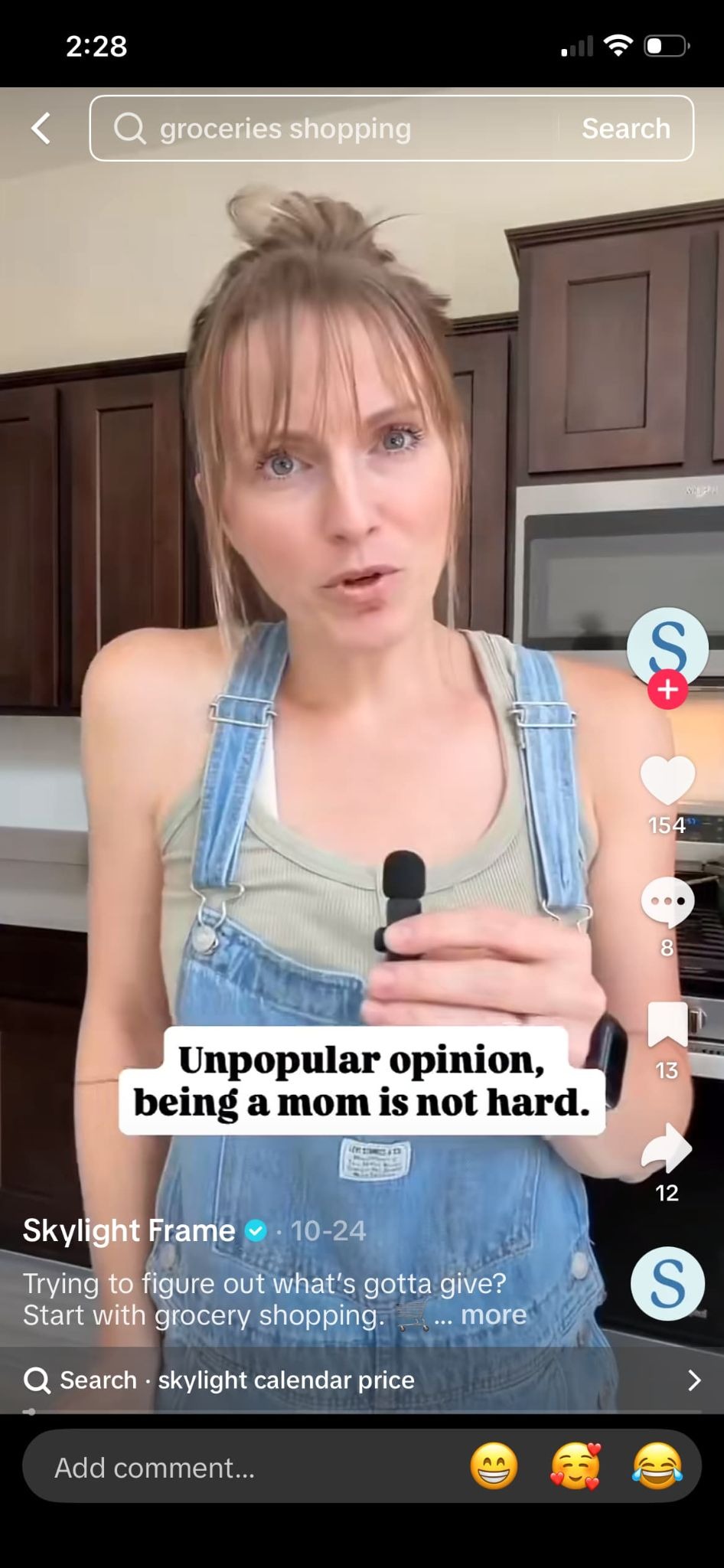Viewport: 724px width, 1568px height.
Task: Open the comments bubble
Action: [667, 902]
